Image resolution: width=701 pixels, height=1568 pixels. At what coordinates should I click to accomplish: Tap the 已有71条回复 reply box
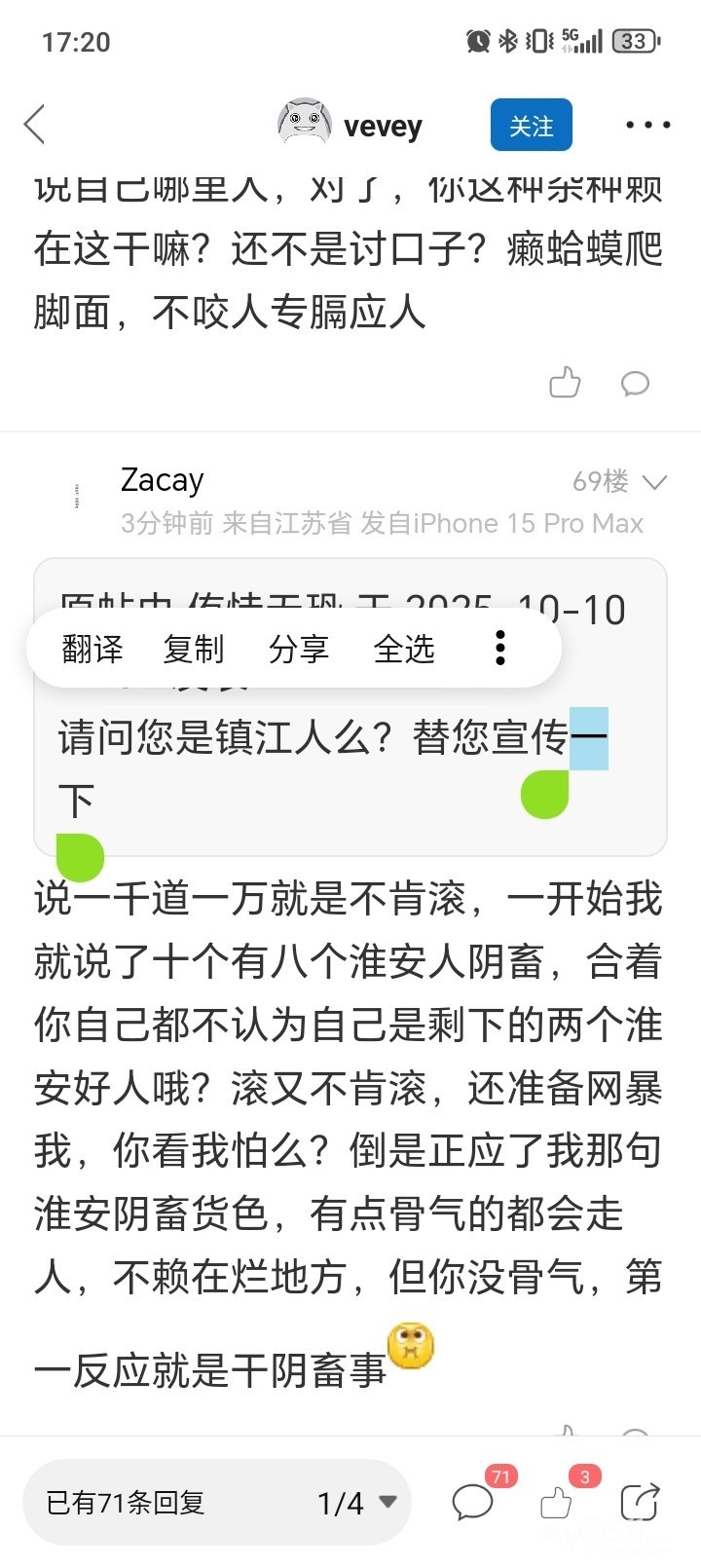pyautogui.click(x=216, y=1502)
